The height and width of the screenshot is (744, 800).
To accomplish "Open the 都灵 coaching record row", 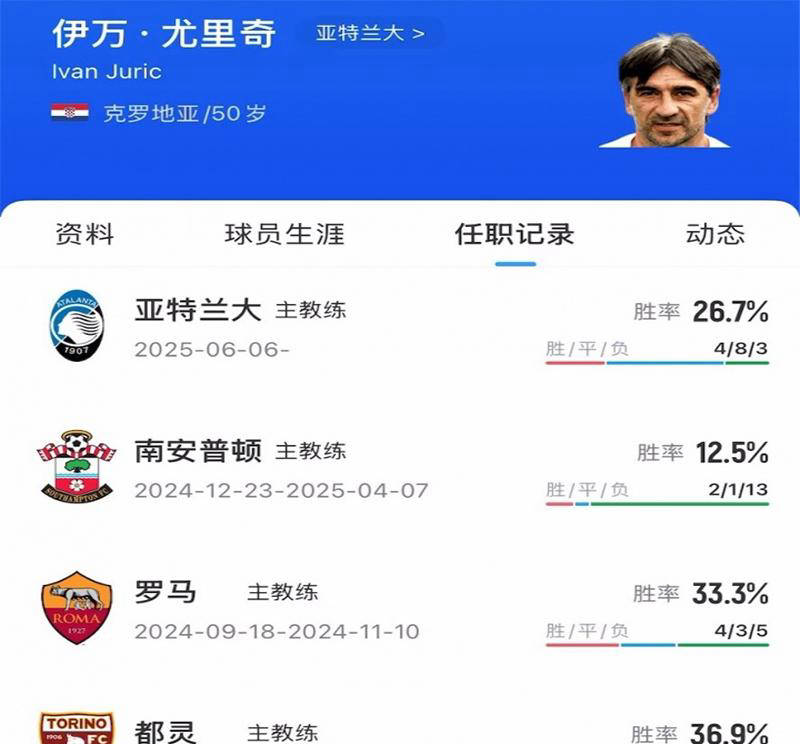I will (x=400, y=728).
